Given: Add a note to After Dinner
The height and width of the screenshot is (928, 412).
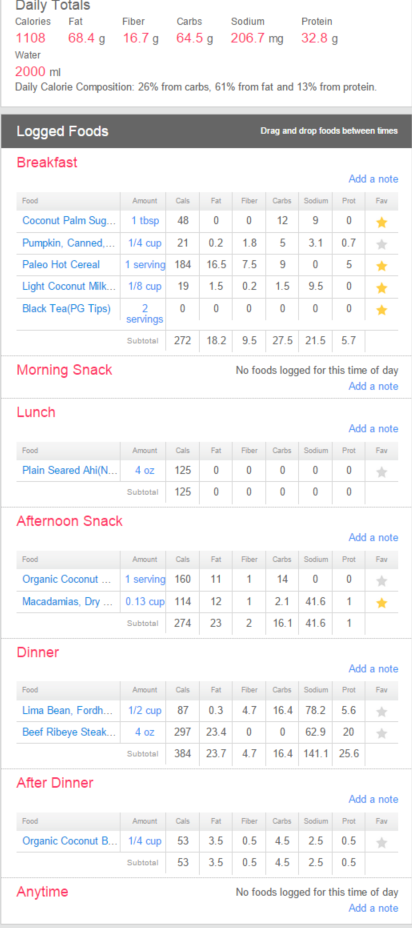Looking at the screenshot, I should 374,800.
